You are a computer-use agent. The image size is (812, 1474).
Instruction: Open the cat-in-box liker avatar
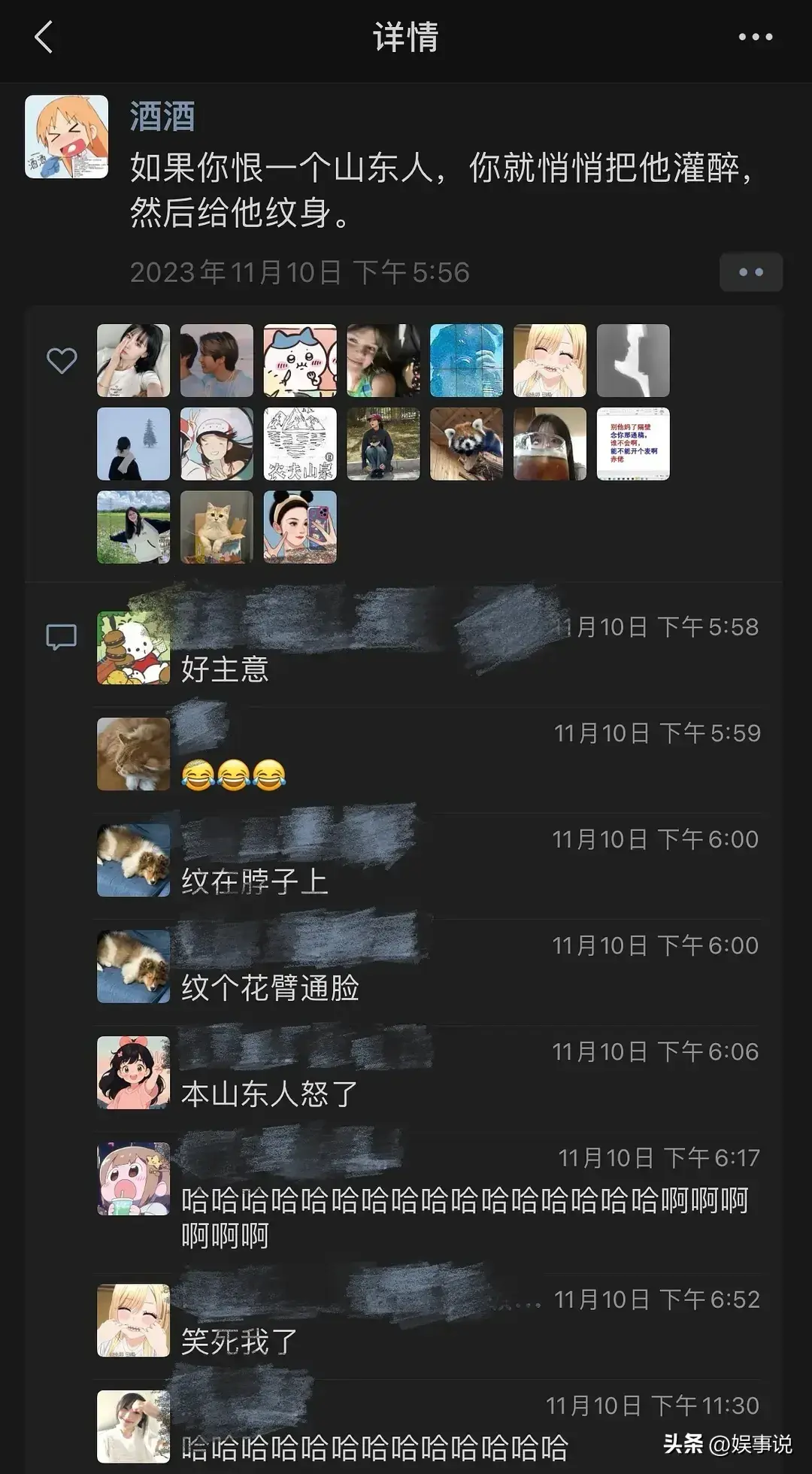point(217,527)
